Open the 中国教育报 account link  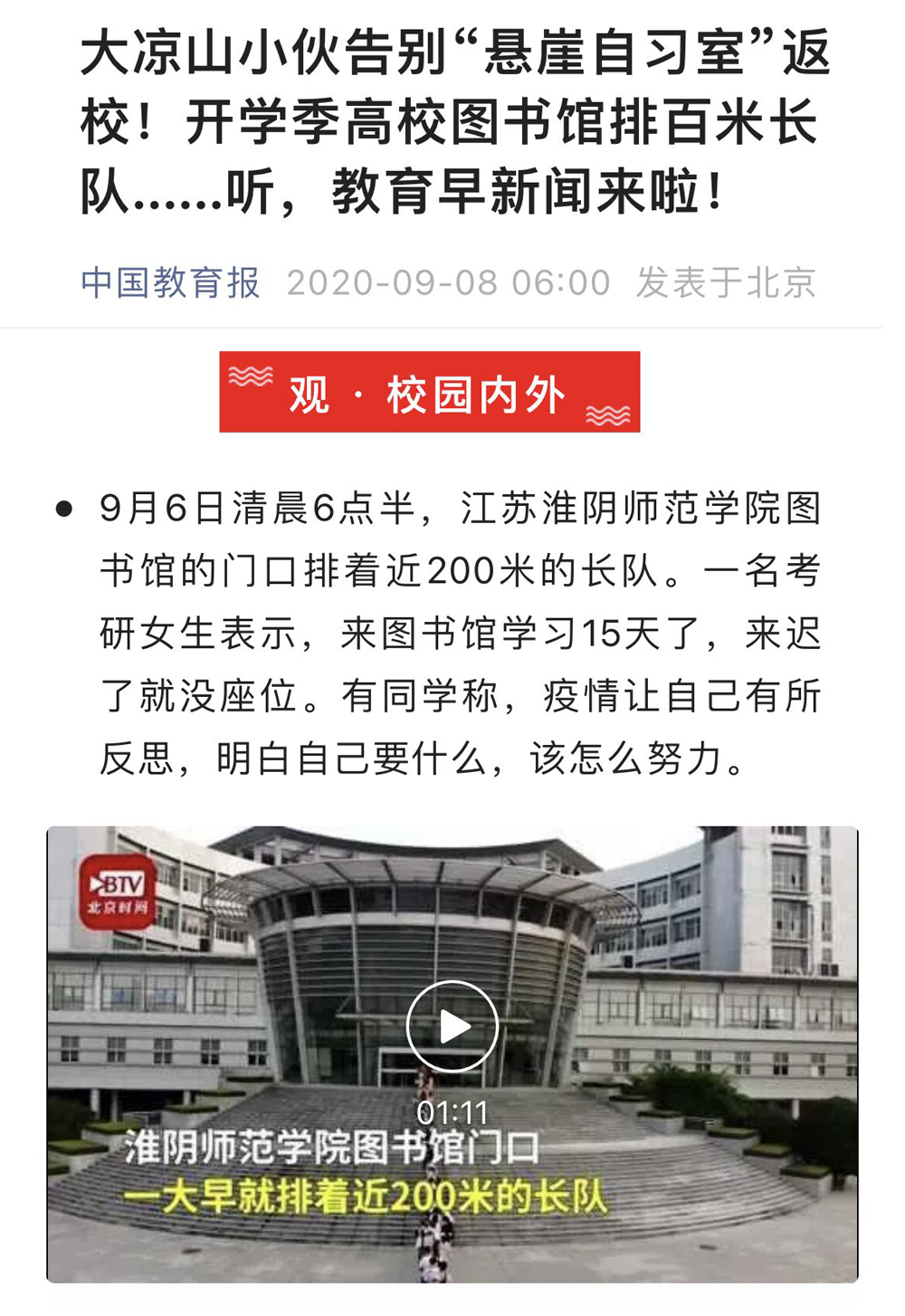tap(170, 282)
